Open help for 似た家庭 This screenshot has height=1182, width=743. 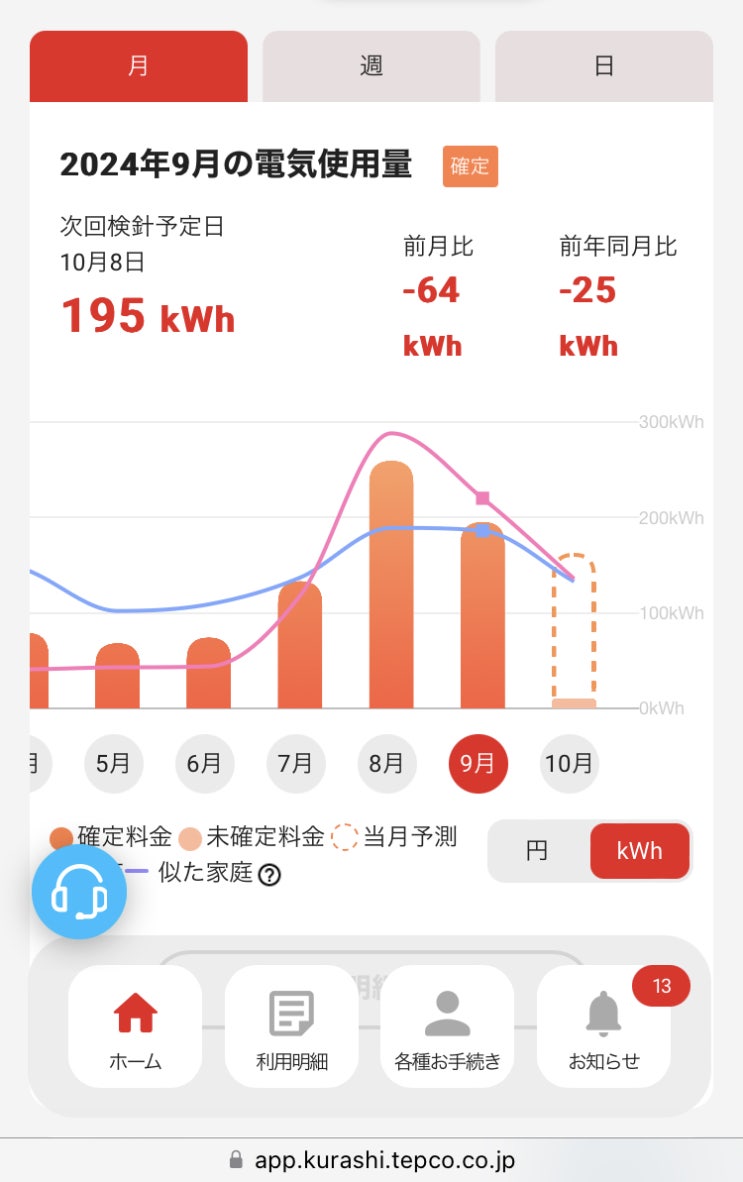[x=269, y=874]
